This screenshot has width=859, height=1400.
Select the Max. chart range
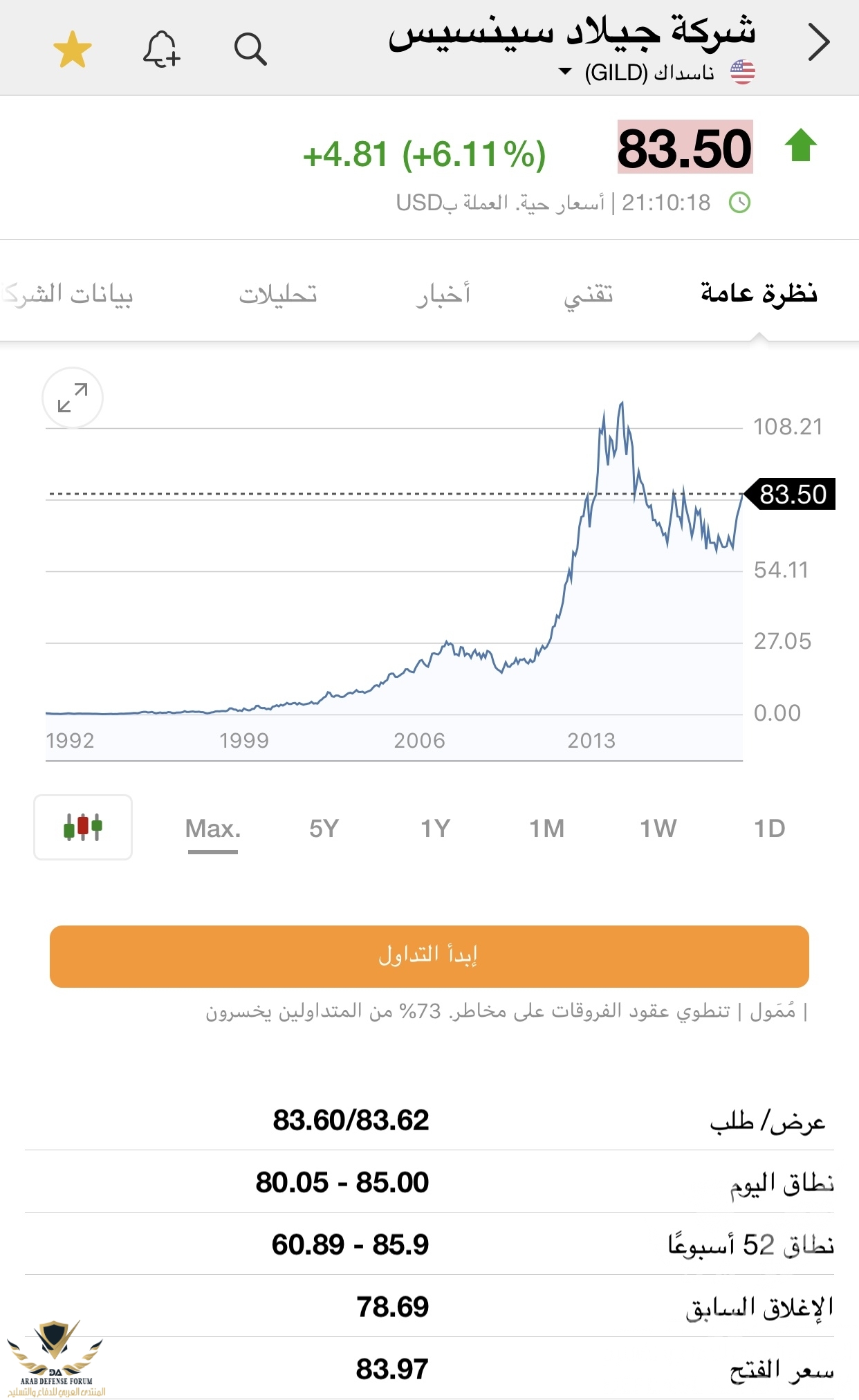[213, 829]
